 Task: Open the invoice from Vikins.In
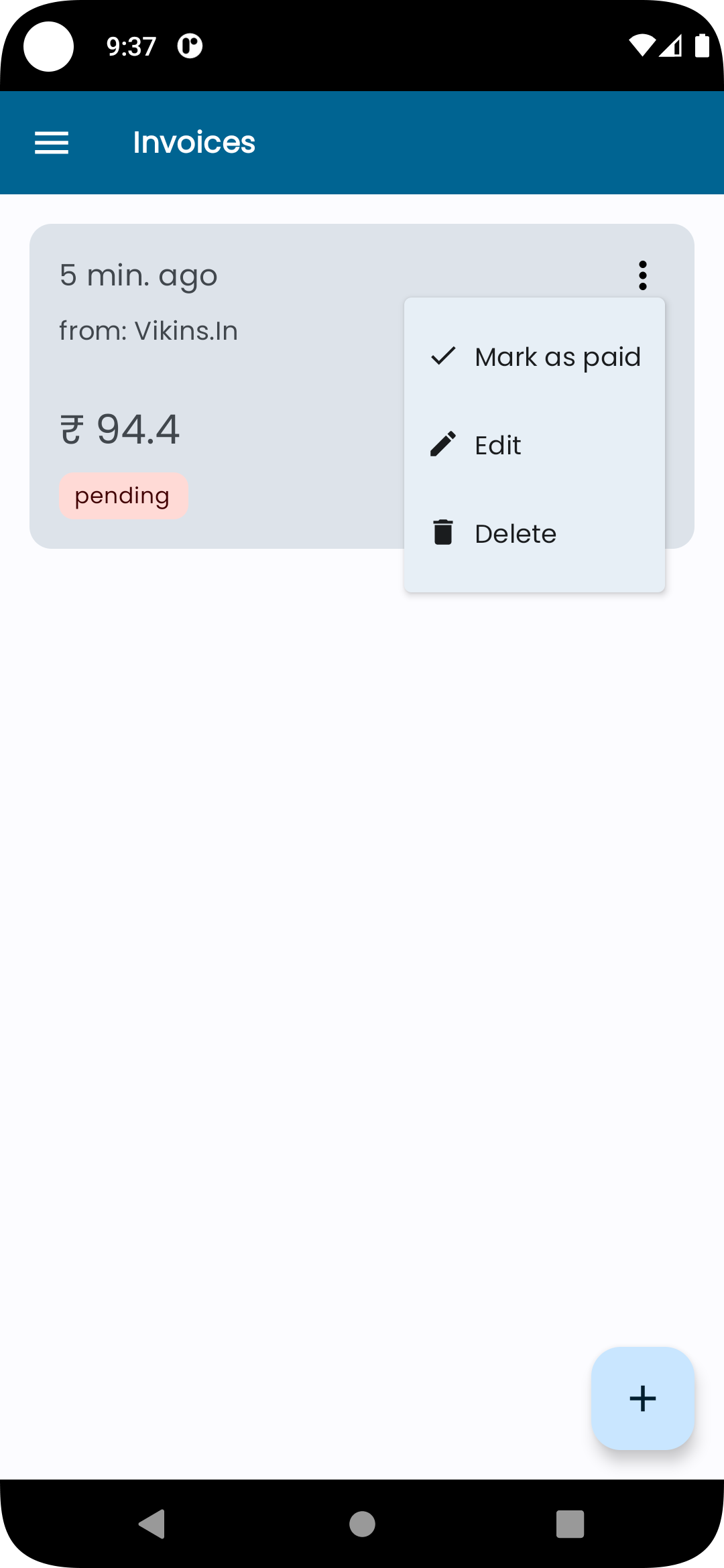point(148,330)
